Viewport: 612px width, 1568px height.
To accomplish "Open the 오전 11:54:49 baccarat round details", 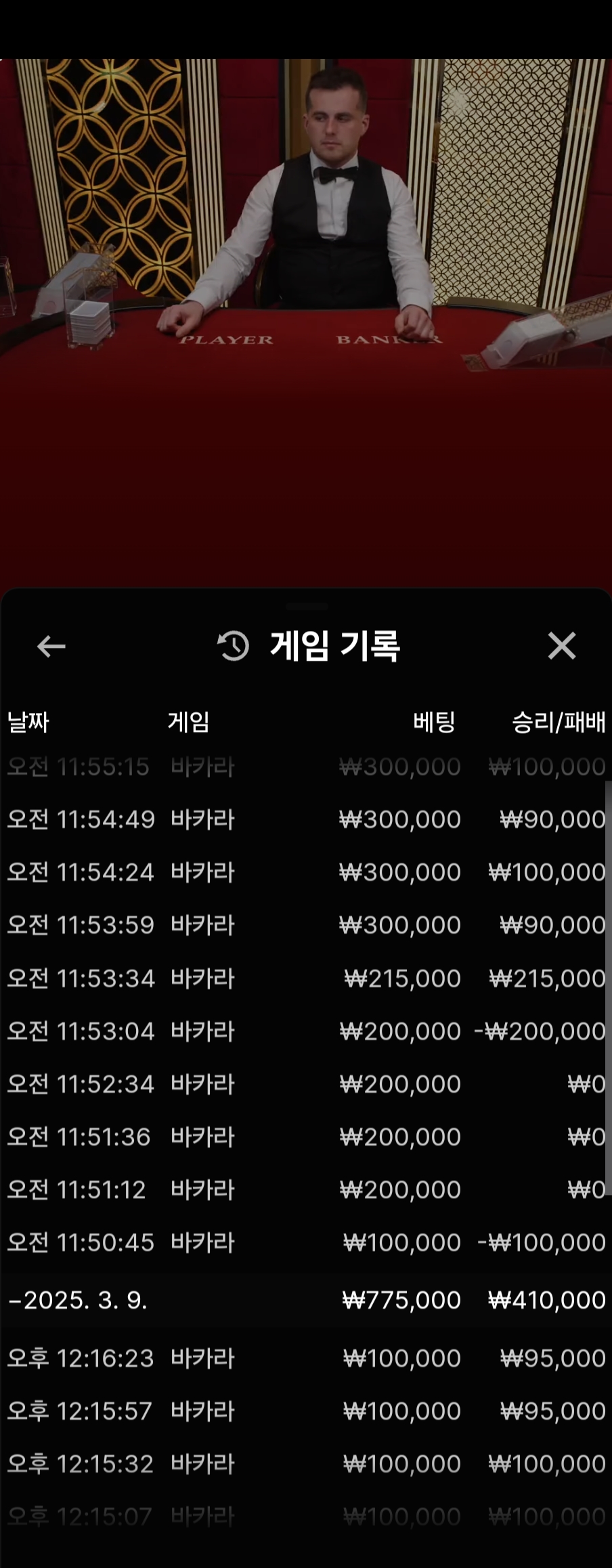I will pyautogui.click(x=305, y=819).
